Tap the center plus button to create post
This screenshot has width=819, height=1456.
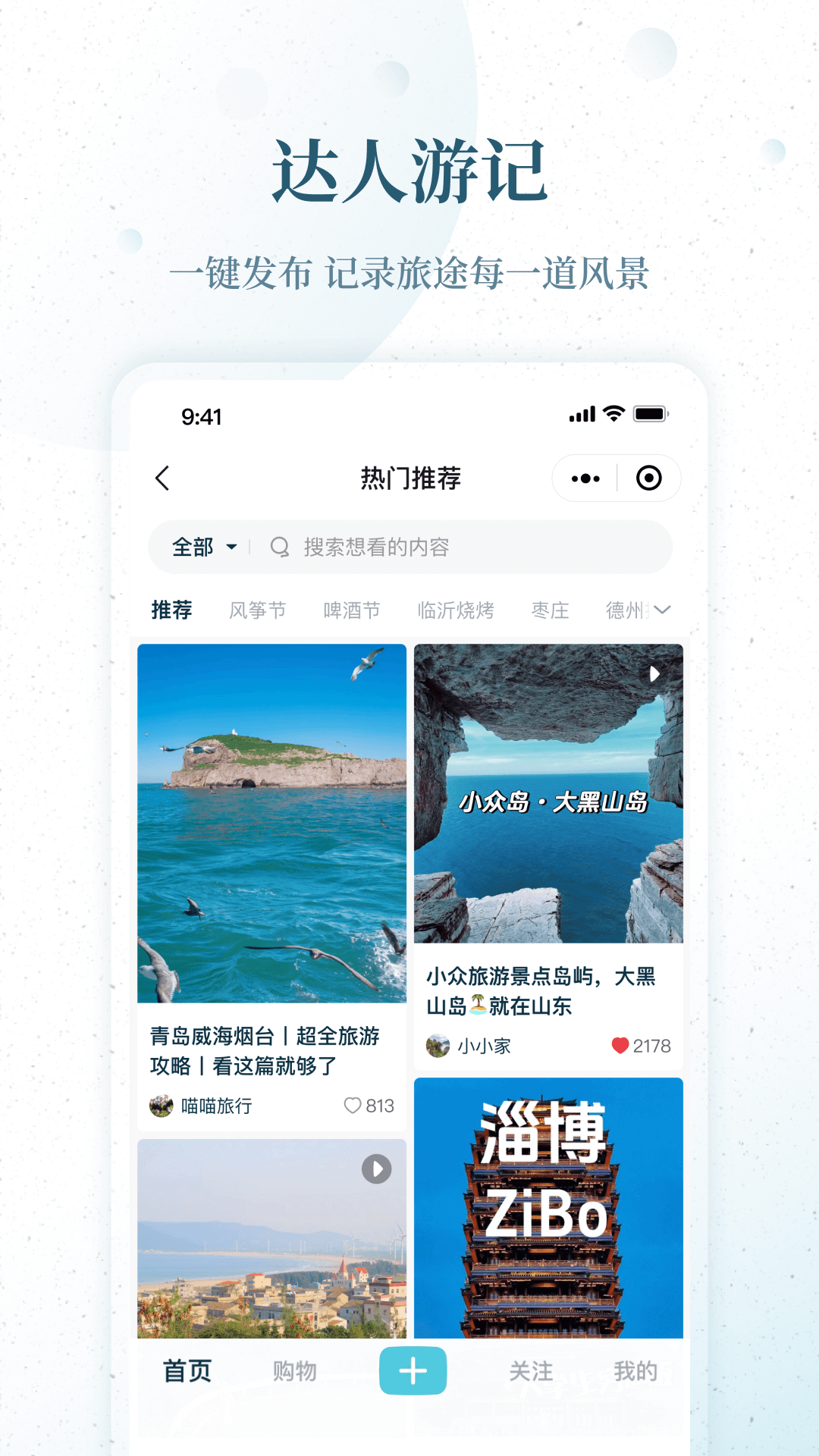[412, 1370]
